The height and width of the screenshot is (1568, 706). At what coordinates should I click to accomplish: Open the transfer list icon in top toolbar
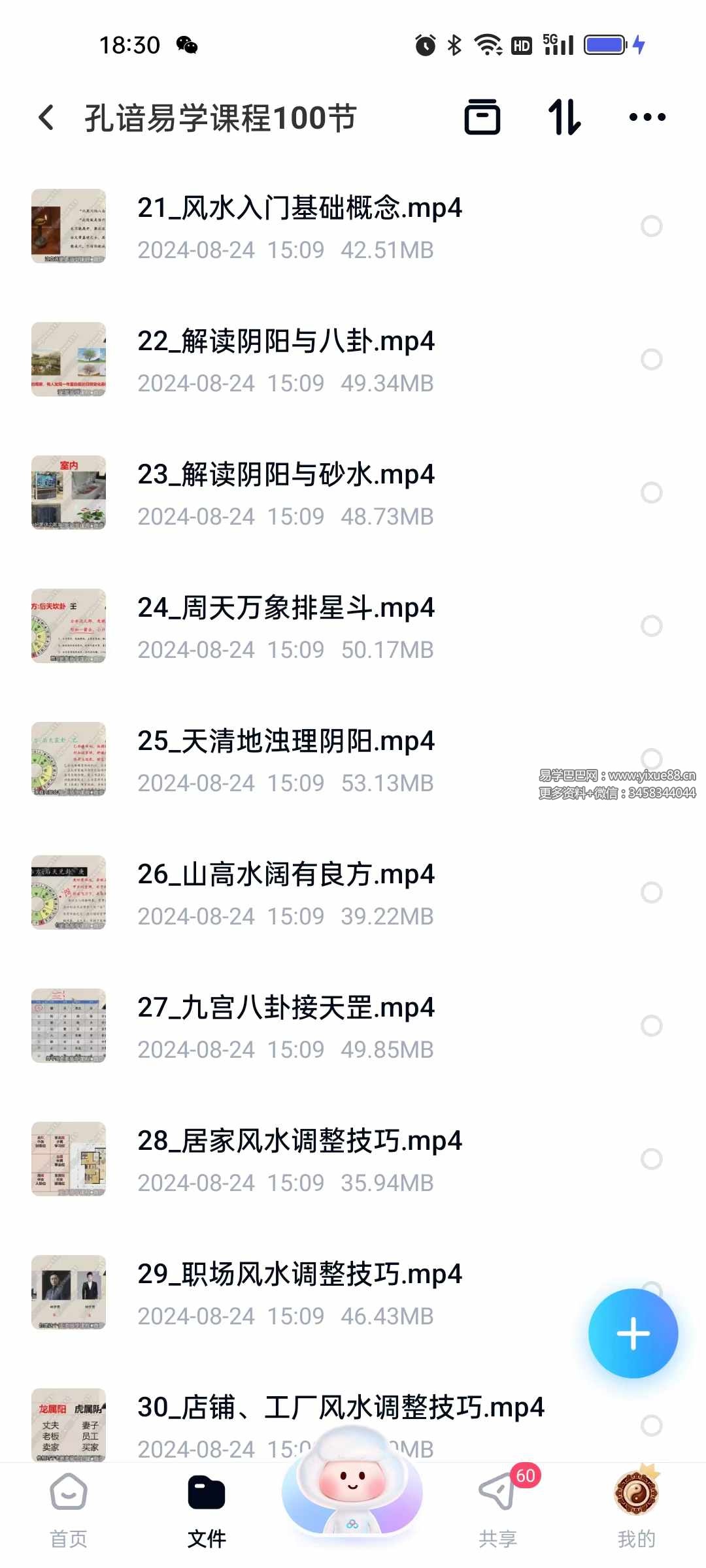[482, 118]
